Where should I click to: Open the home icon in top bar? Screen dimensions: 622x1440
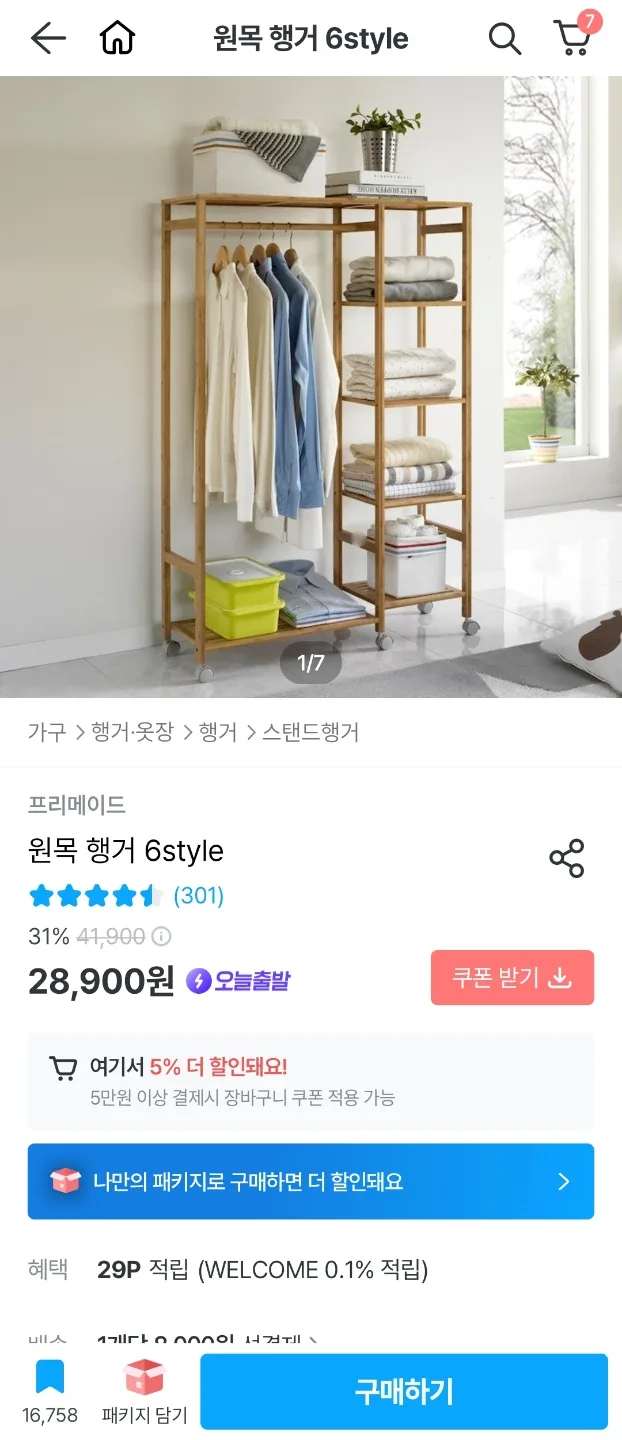click(117, 39)
